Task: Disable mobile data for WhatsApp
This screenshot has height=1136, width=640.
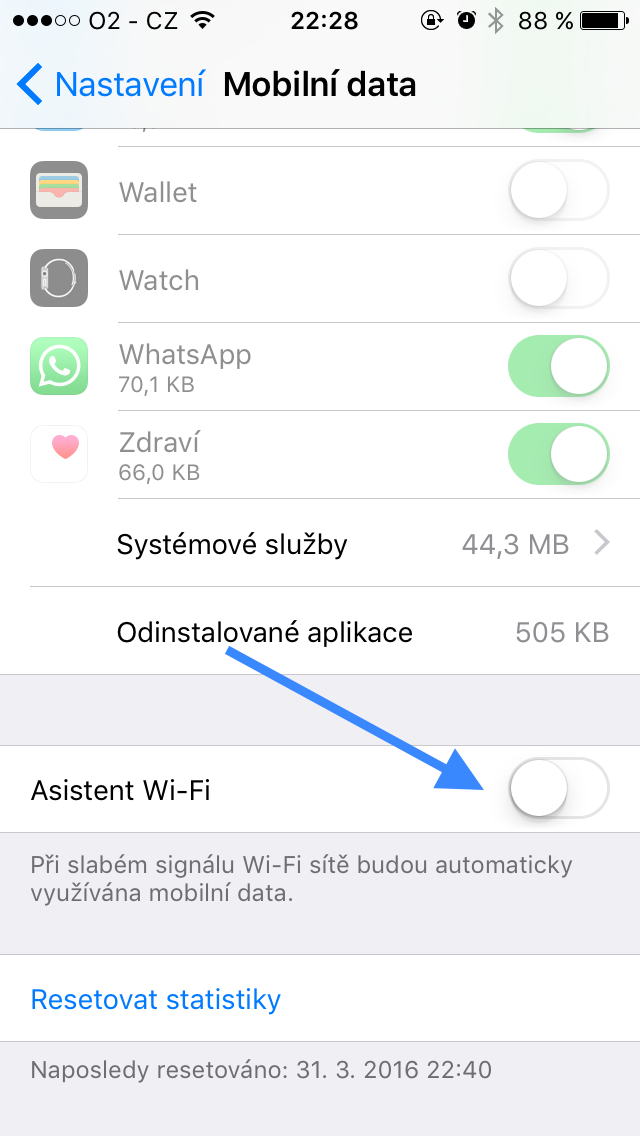Action: click(558, 366)
